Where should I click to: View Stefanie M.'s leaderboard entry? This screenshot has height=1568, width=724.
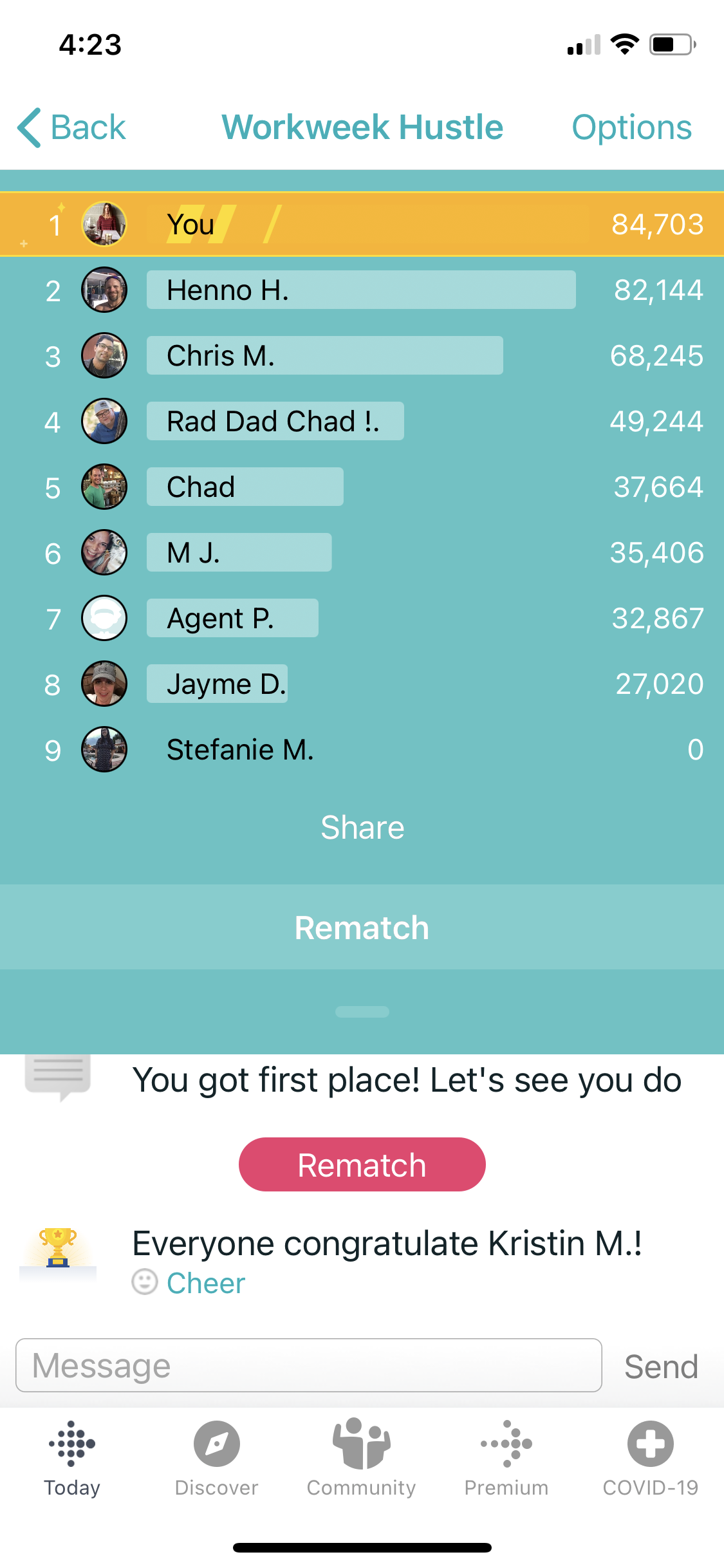point(360,750)
